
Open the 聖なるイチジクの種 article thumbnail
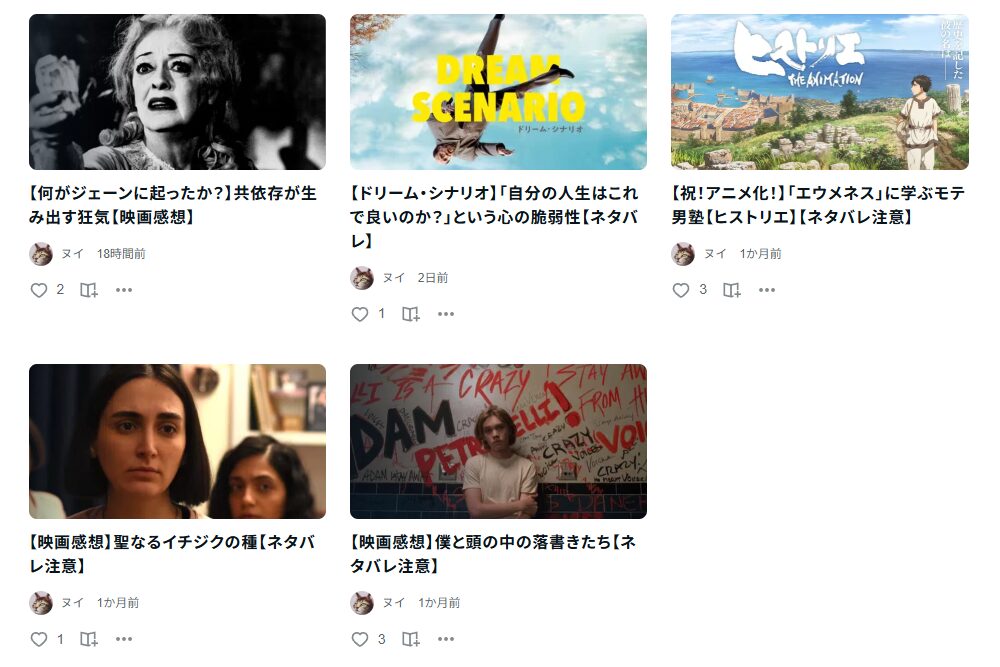click(177, 441)
